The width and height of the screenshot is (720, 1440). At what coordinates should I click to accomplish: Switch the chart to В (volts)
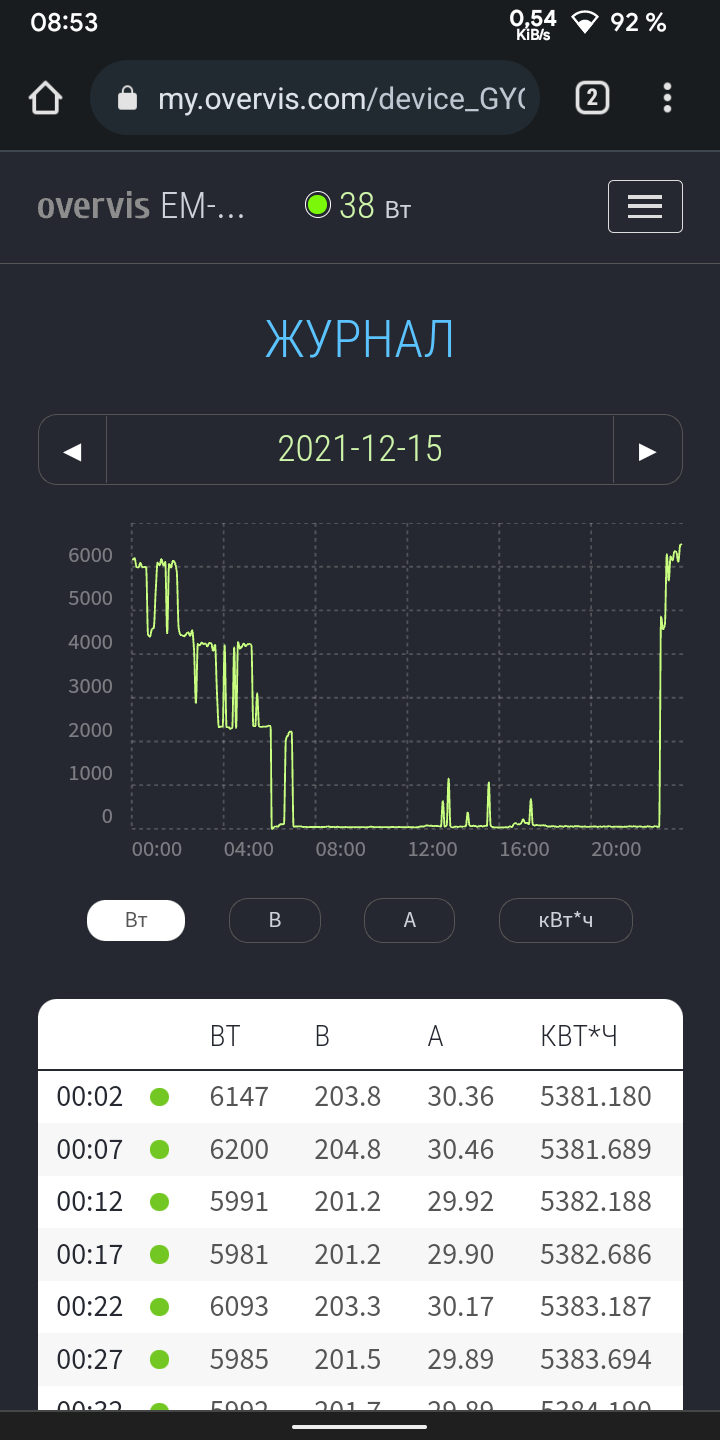275,920
